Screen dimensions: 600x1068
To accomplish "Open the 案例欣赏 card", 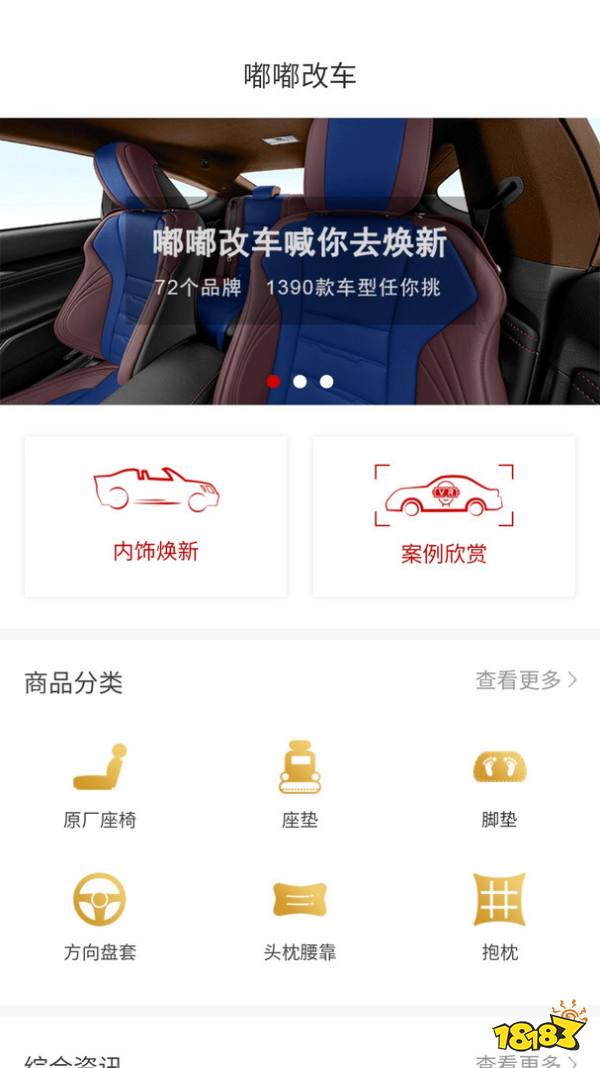I will tap(444, 516).
